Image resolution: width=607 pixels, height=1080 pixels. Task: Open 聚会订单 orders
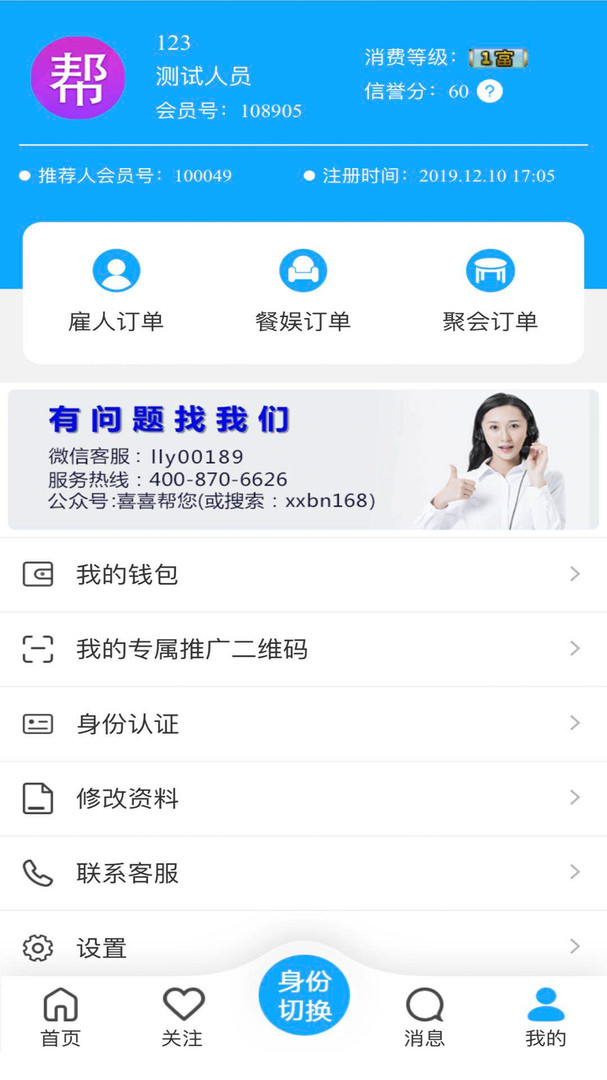coord(490,291)
